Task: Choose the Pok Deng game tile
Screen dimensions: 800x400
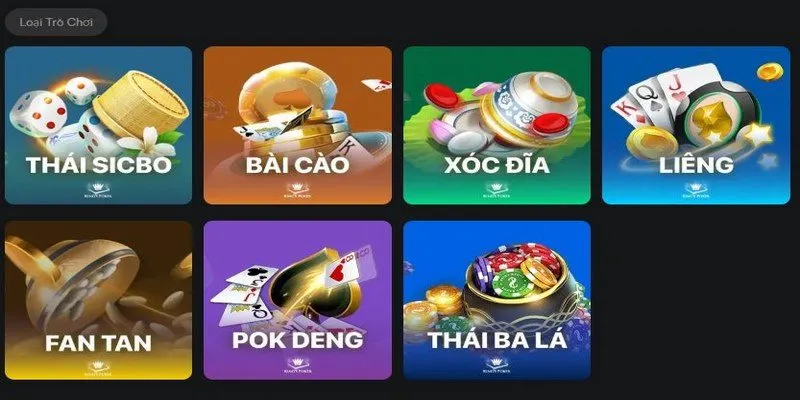Action: click(297, 300)
